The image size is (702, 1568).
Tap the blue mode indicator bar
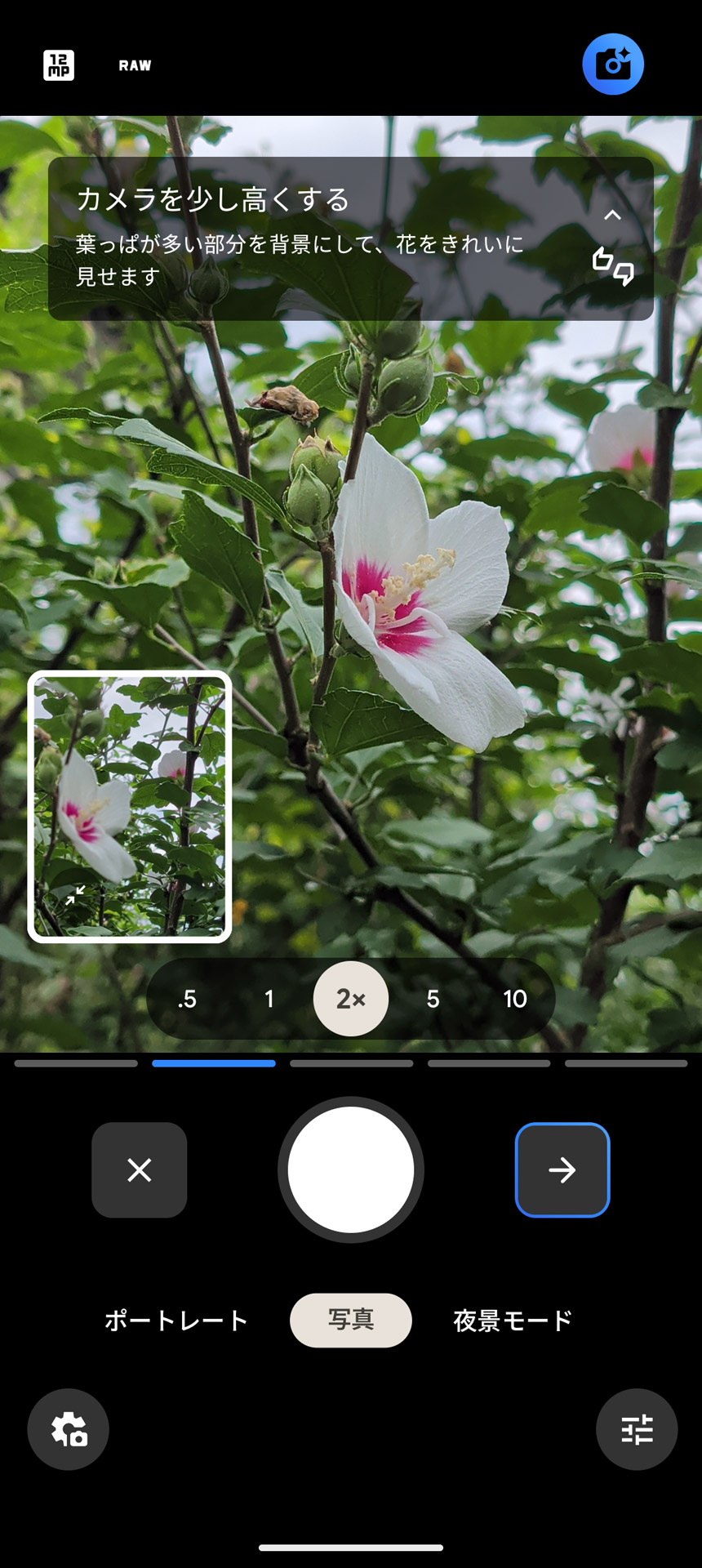(213, 1063)
